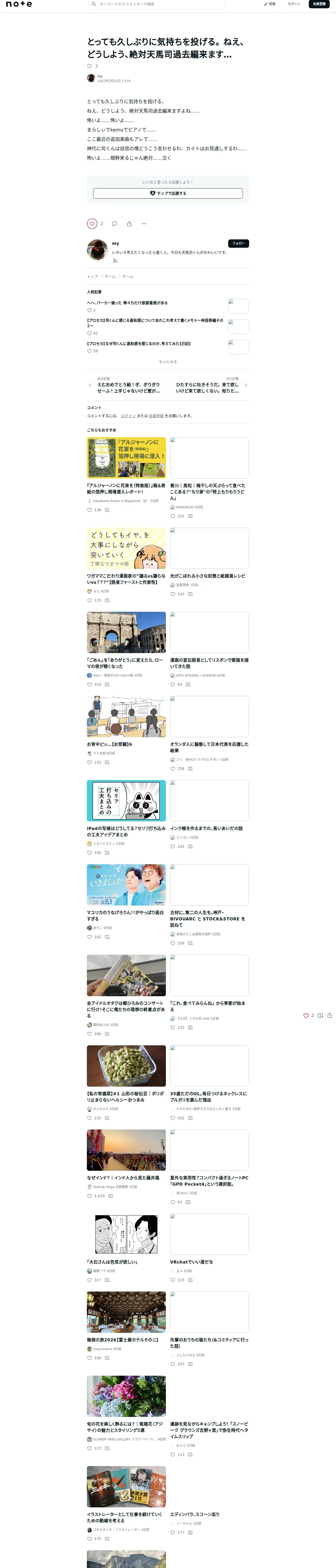Image resolution: width=336 pixels, height=1568 pixels.
Task: Tap the 会員登録 button
Action: [319, 4]
